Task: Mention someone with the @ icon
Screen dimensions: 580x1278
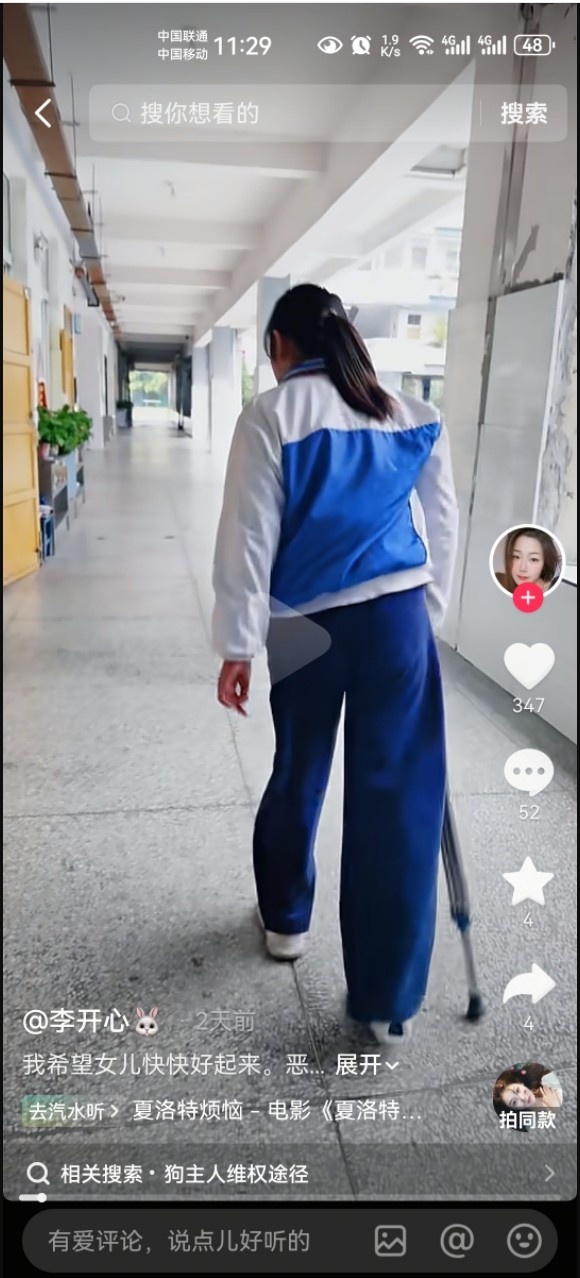Action: coord(457,1241)
